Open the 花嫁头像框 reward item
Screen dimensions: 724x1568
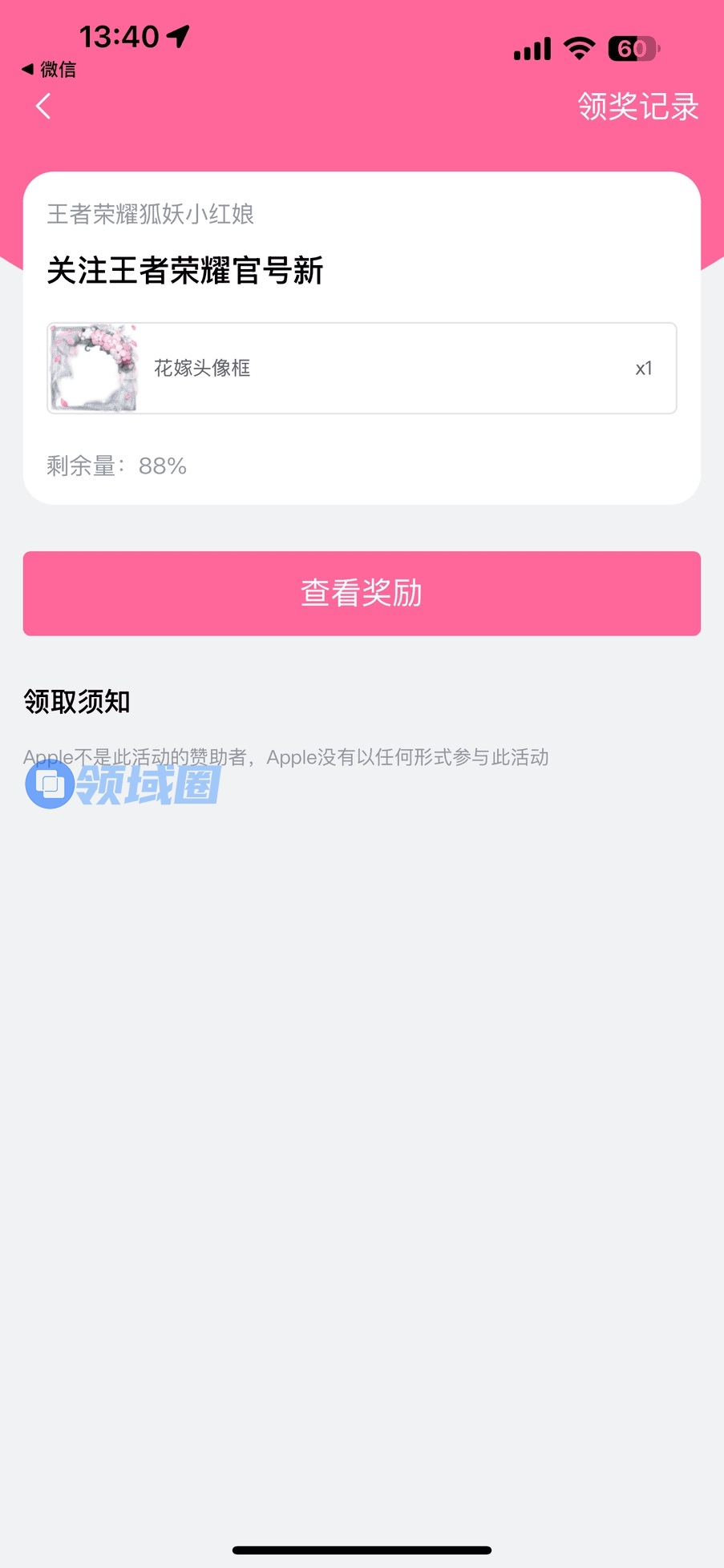click(362, 369)
